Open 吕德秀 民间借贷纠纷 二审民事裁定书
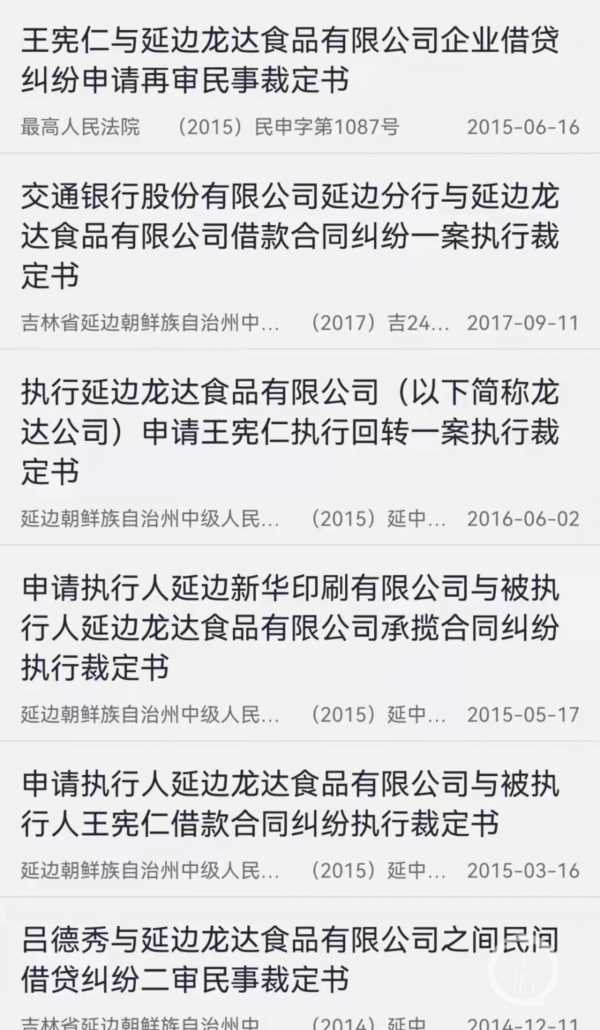The width and height of the screenshot is (600, 1030). (290, 960)
